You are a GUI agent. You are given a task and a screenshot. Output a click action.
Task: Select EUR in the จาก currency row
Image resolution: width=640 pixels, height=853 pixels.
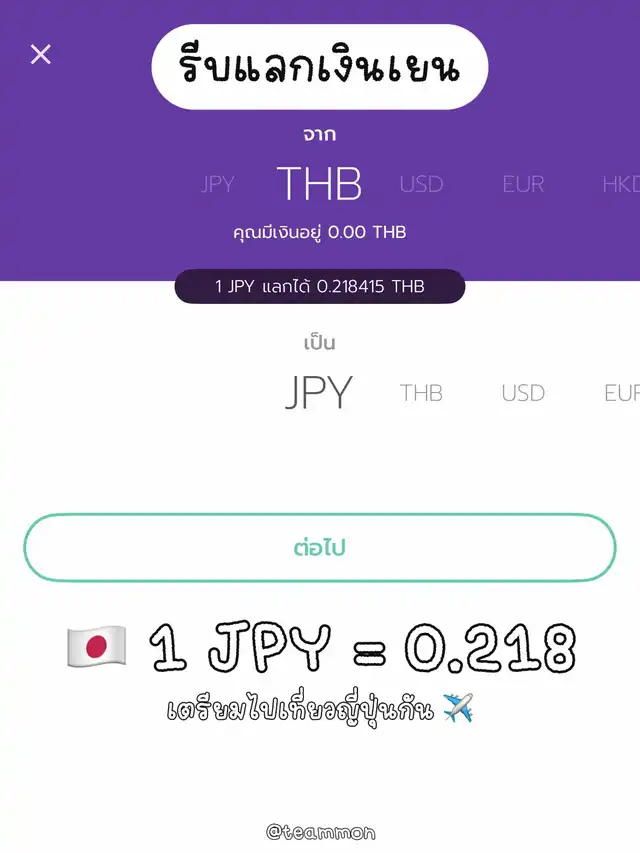pyautogui.click(x=523, y=184)
